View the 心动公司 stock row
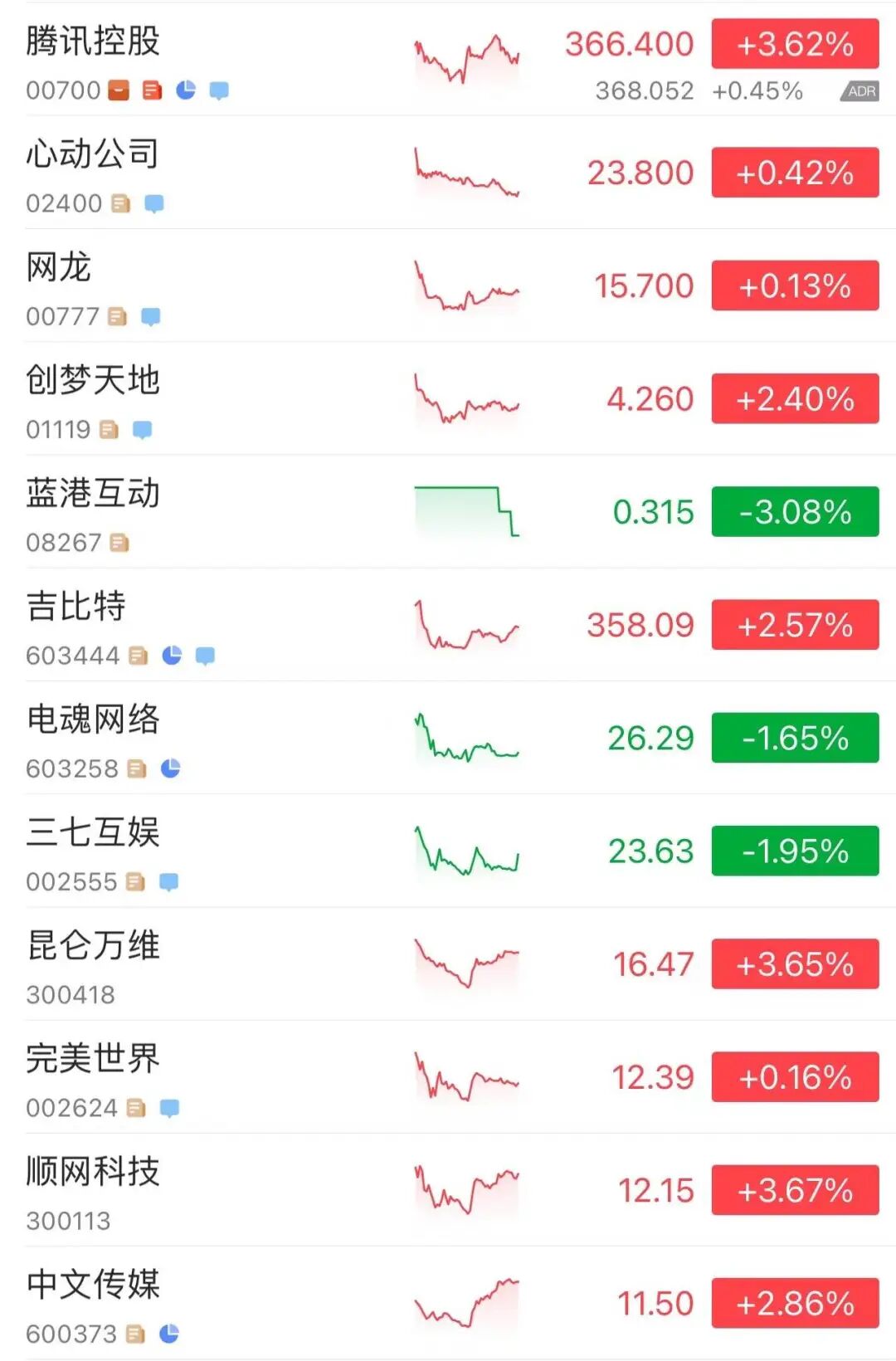The height and width of the screenshot is (1361, 896). click(x=93, y=154)
